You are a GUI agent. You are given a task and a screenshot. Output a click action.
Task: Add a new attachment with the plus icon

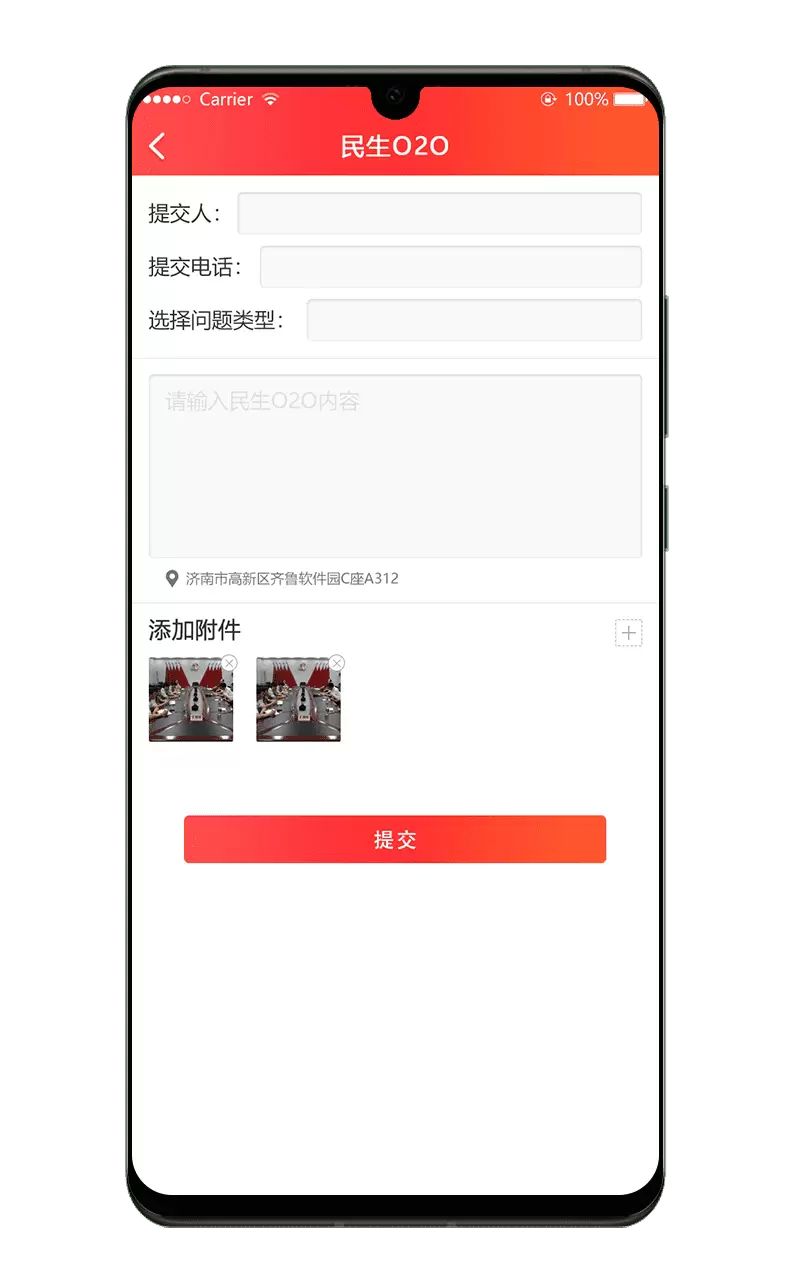pyautogui.click(x=628, y=633)
